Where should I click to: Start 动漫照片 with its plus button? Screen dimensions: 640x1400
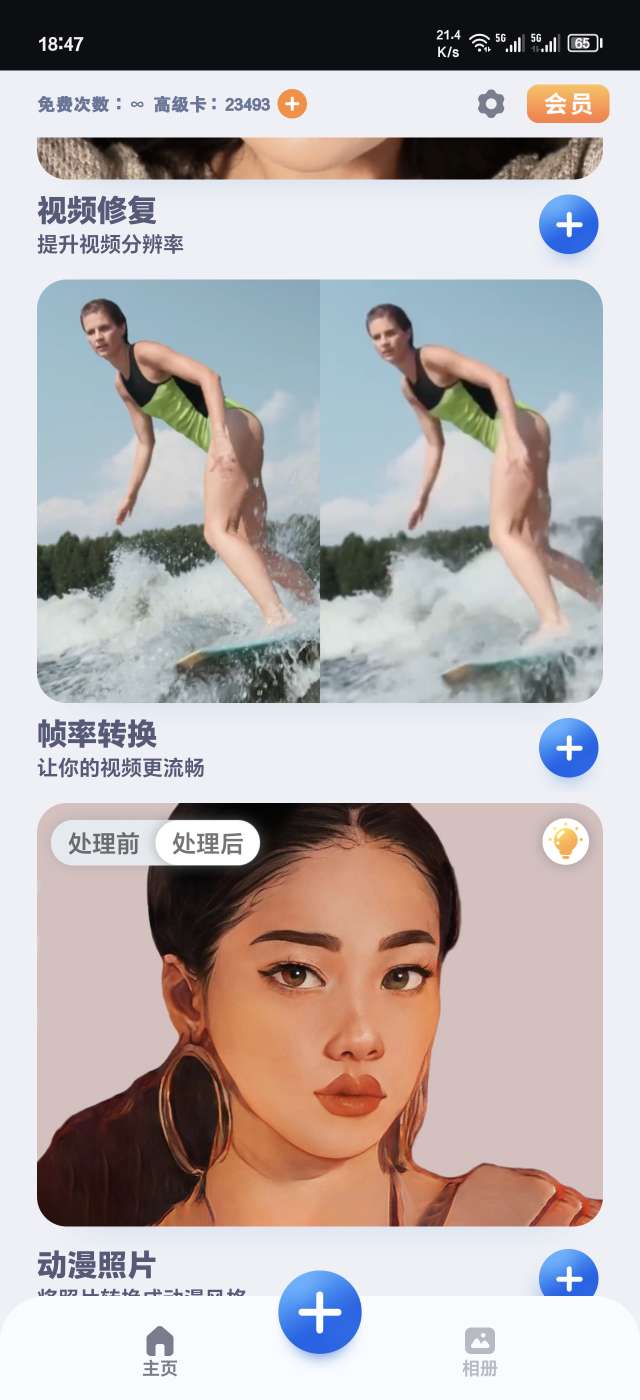(568, 1275)
